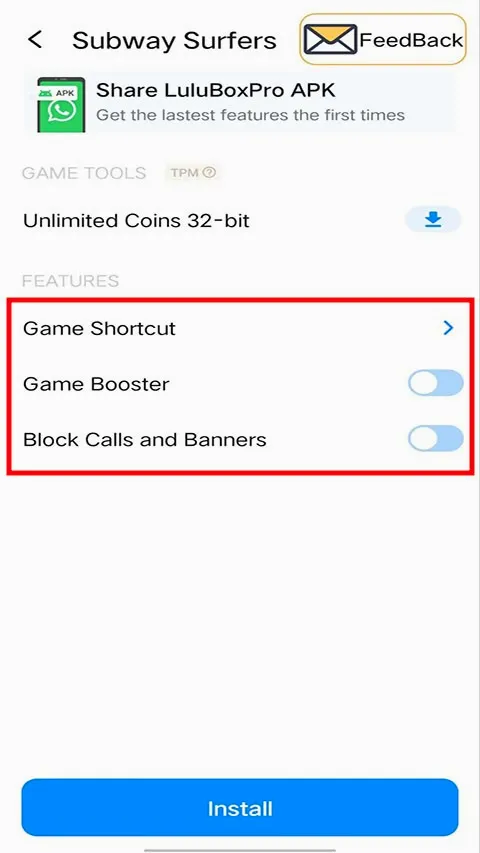480x853 pixels.
Task: Download Unlimited Coins 32-bit
Action: point(433,220)
